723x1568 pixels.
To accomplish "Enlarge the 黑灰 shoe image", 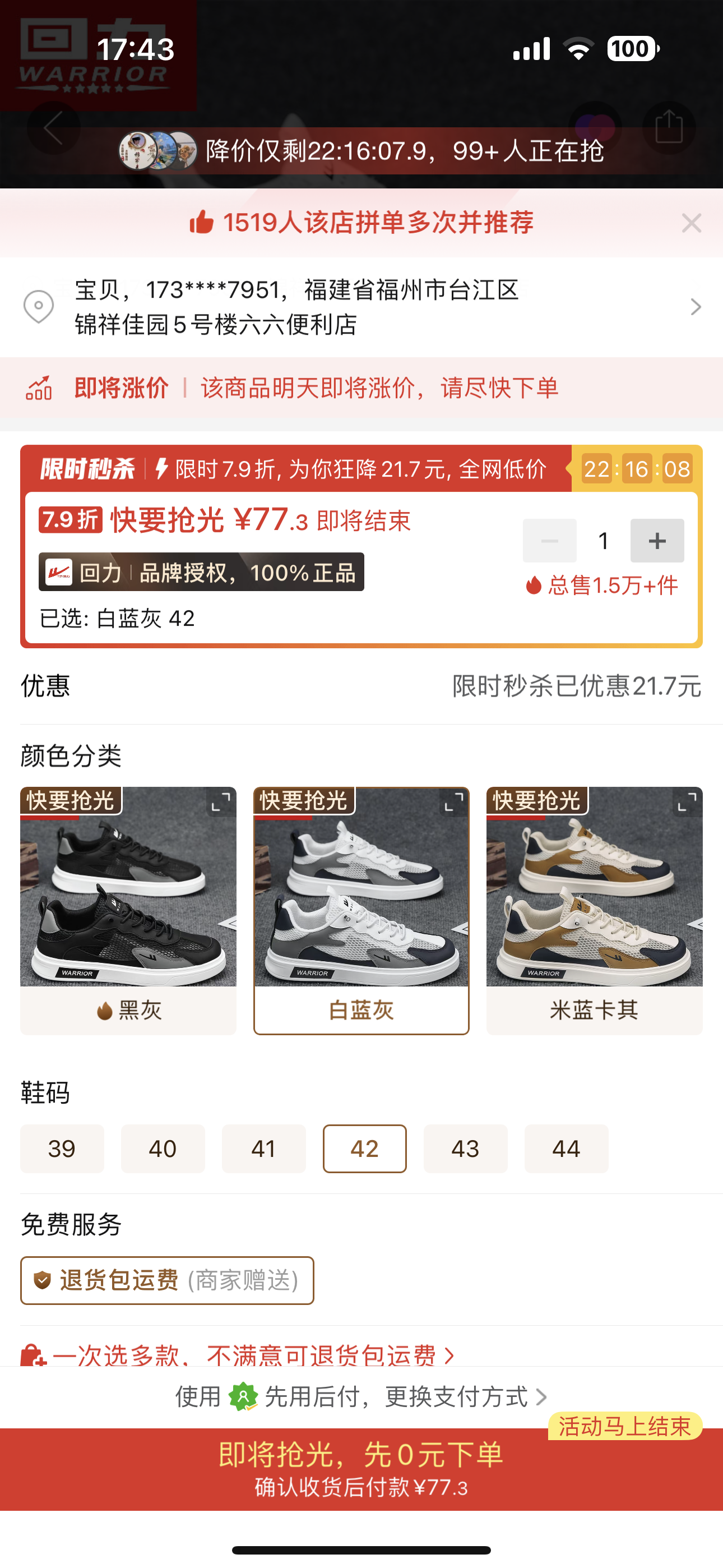I will coord(220,803).
